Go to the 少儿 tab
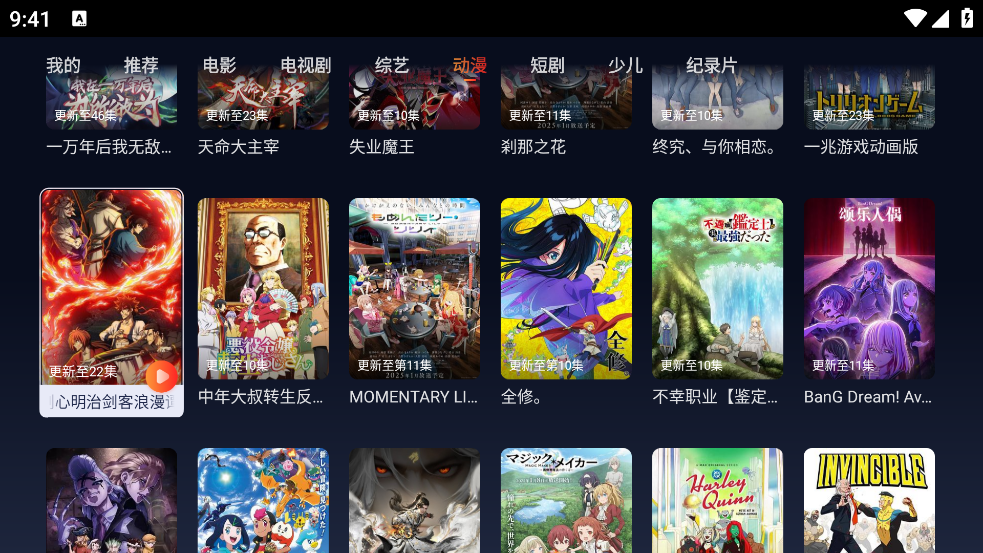983x553 pixels. [625, 65]
